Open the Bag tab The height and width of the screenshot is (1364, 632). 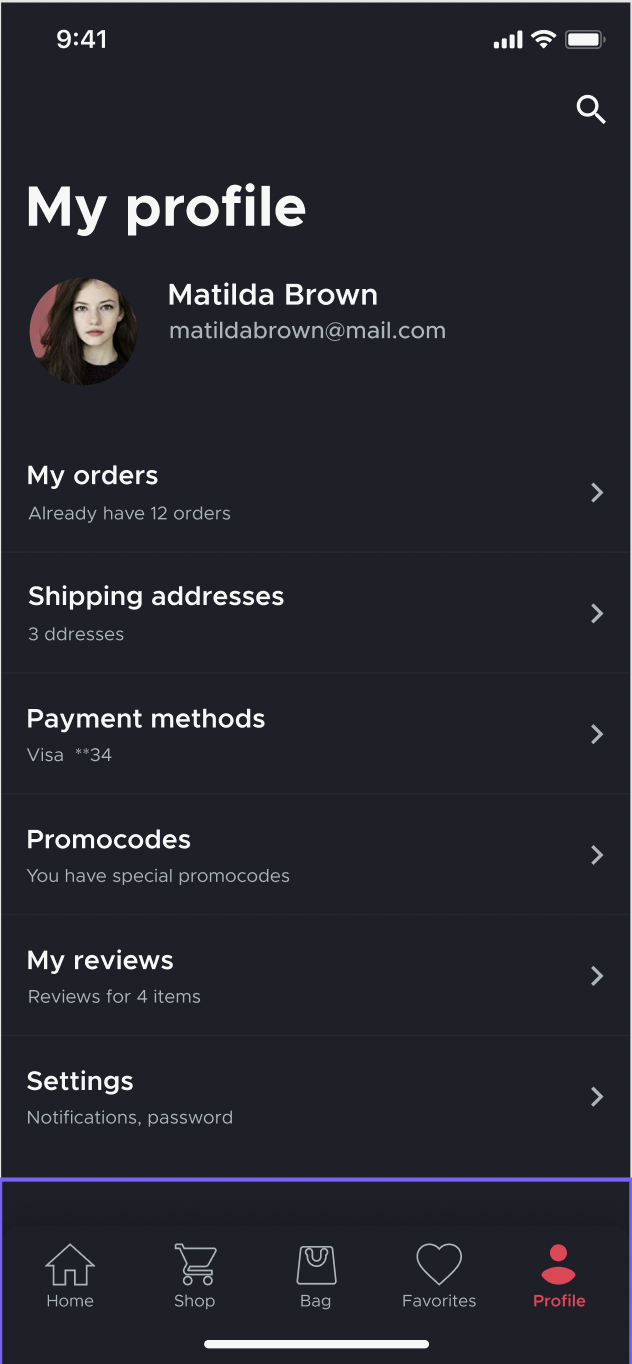click(316, 1275)
